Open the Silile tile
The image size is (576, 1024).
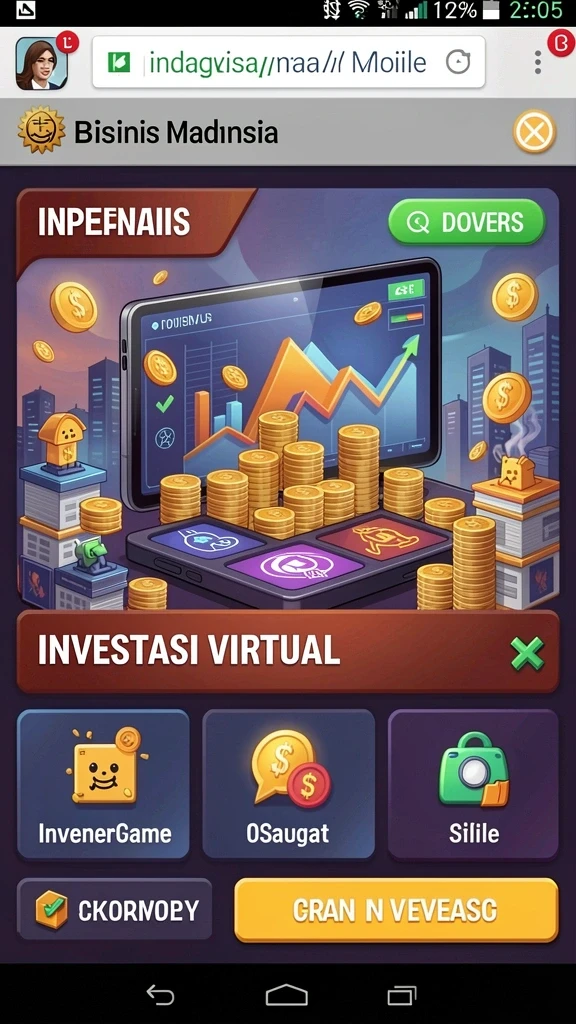(x=473, y=783)
